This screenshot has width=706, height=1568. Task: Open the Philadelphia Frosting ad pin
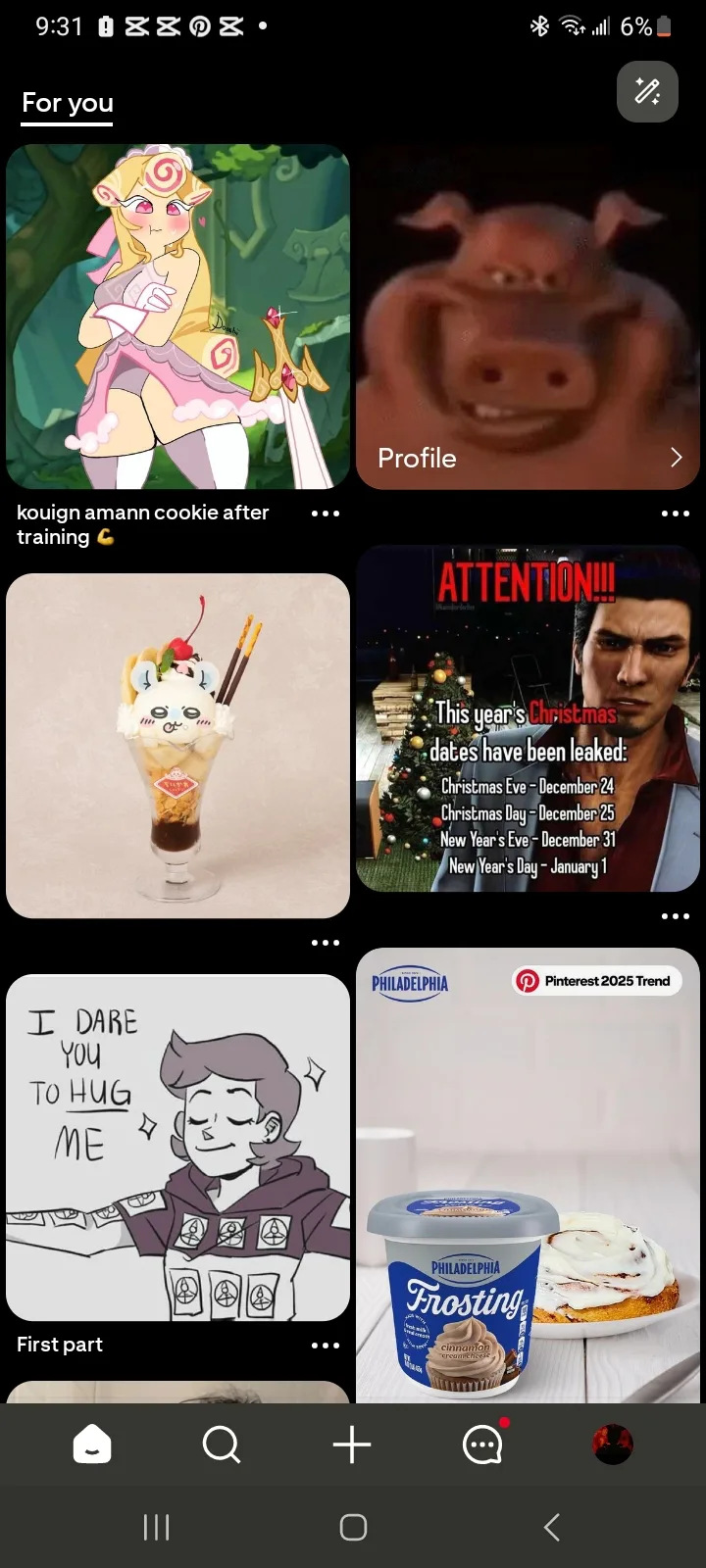(528, 1176)
